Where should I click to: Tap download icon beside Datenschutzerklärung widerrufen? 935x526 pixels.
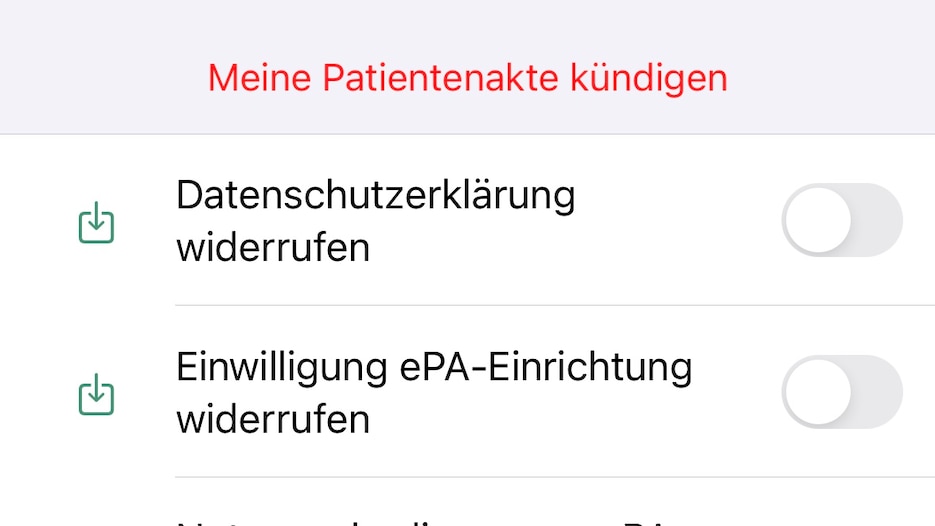[x=96, y=223]
